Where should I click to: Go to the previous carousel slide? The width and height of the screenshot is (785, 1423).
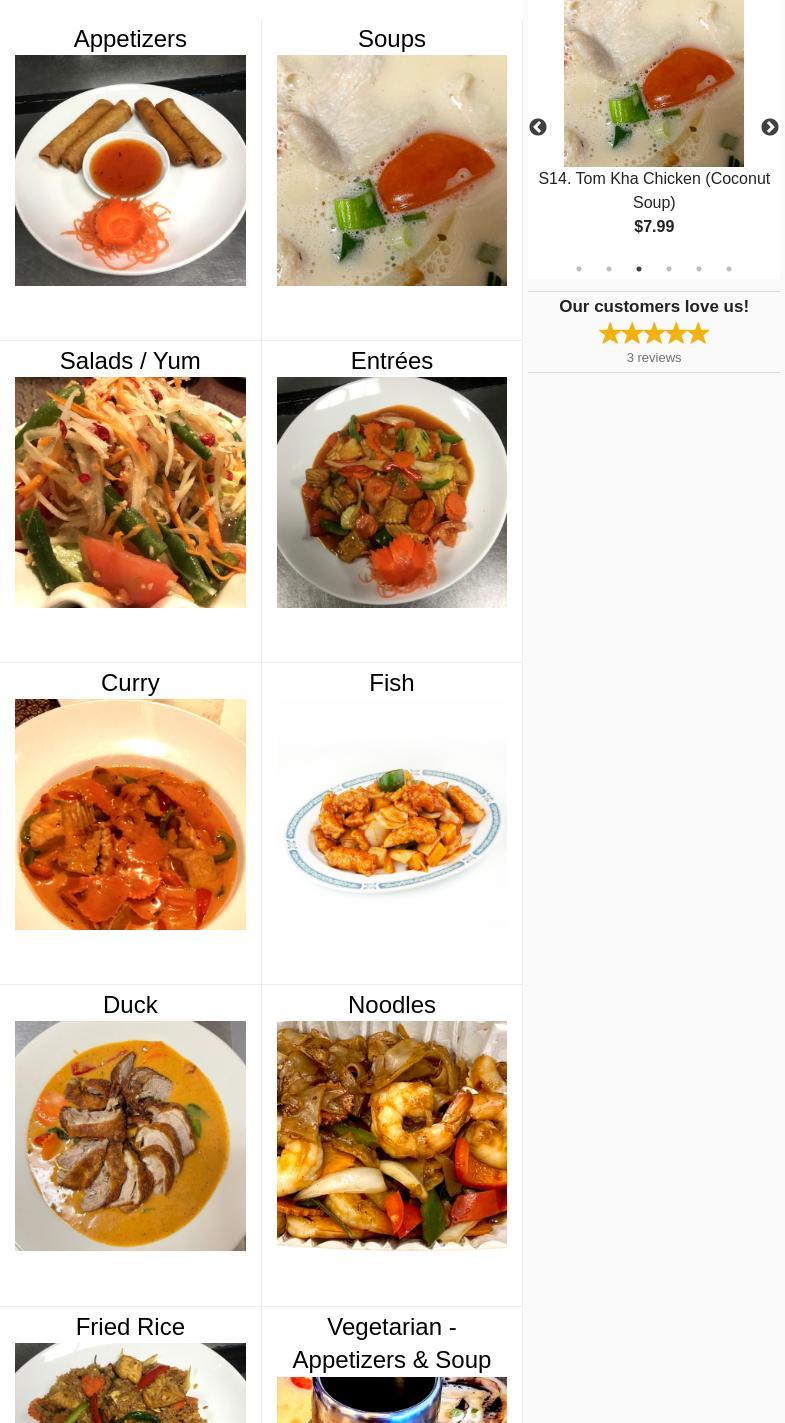pyautogui.click(x=538, y=128)
